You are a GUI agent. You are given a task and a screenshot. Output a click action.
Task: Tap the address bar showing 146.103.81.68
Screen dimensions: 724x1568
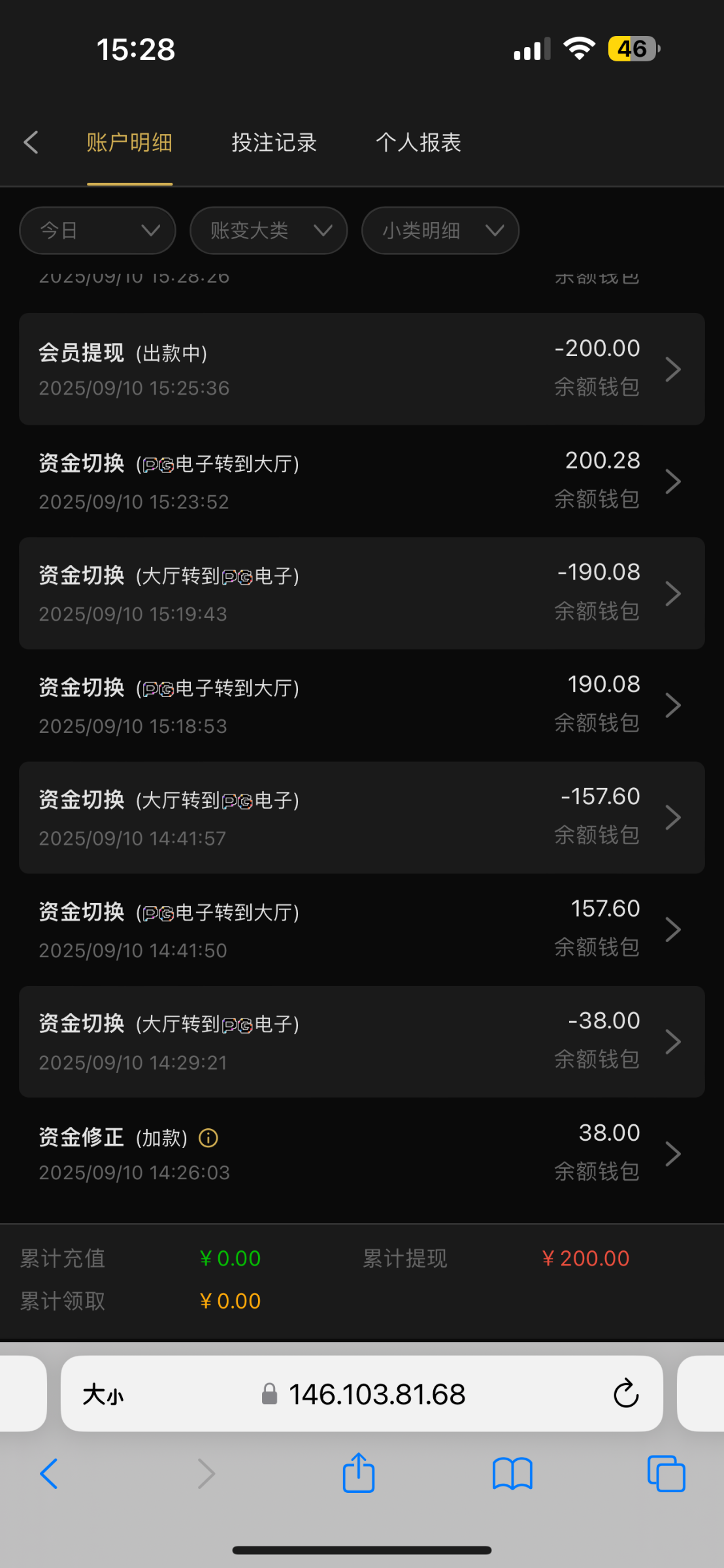click(x=376, y=1394)
